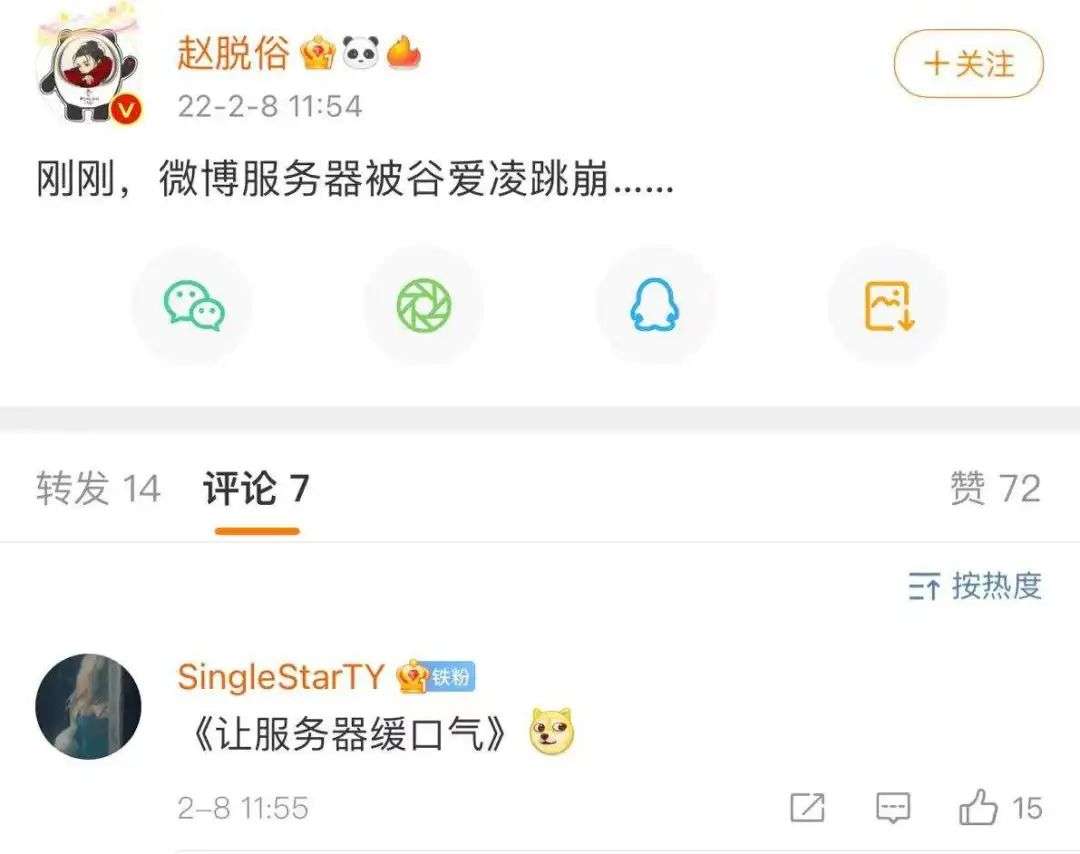Save the post as an image

[x=888, y=305]
